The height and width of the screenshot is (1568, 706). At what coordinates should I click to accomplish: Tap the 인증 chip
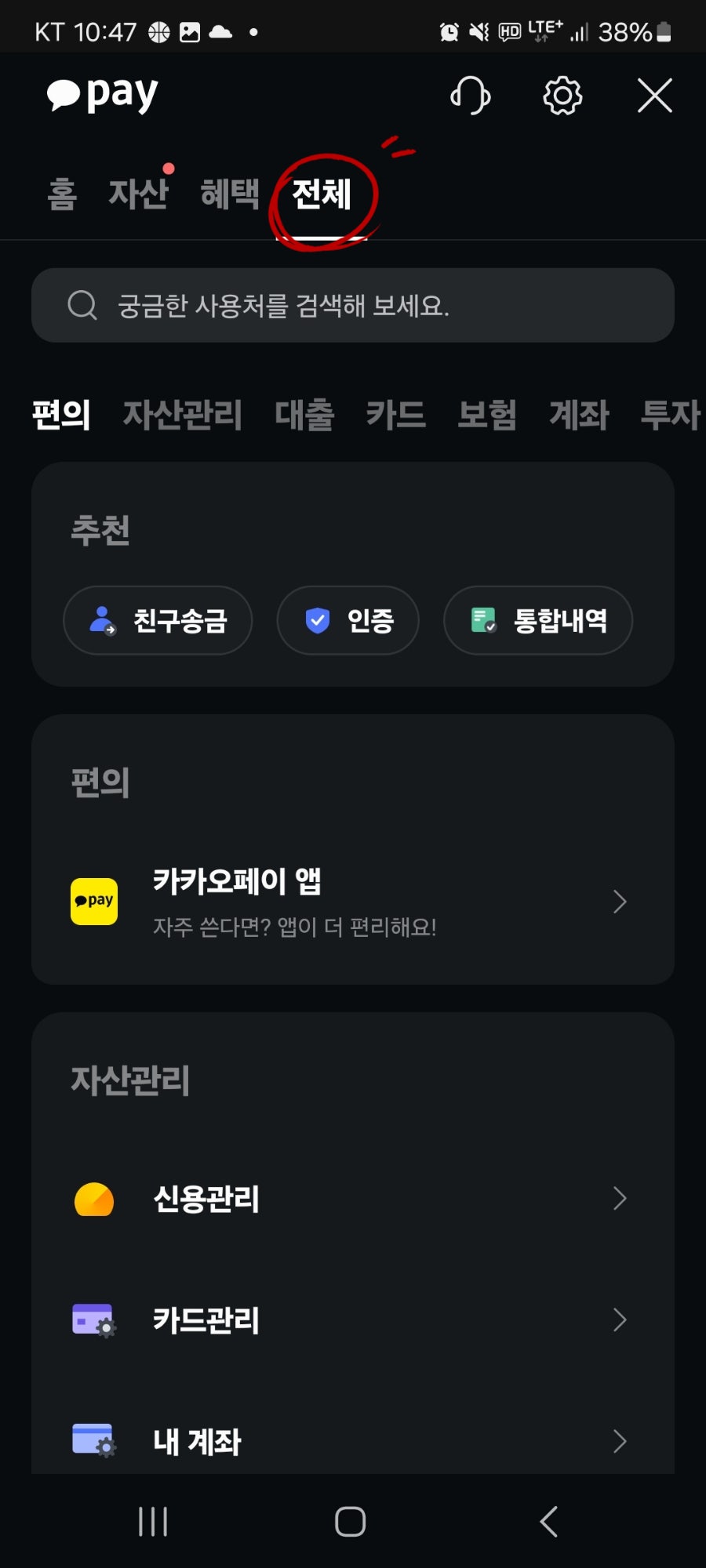point(348,620)
